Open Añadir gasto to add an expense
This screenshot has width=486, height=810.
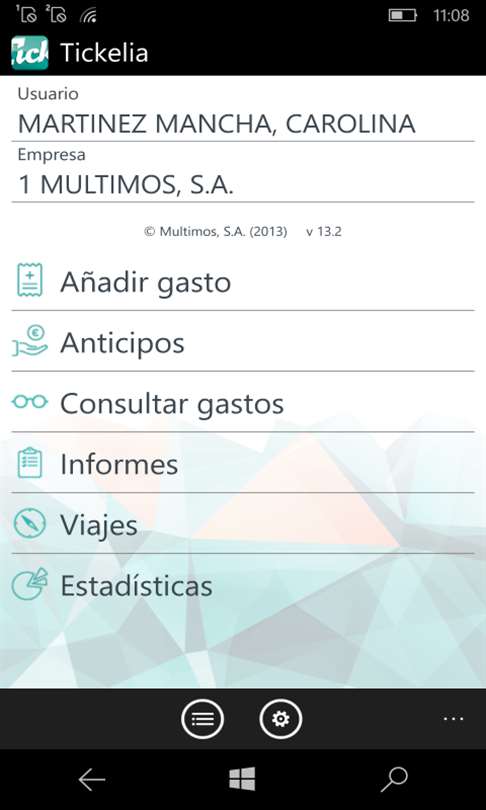(243, 282)
